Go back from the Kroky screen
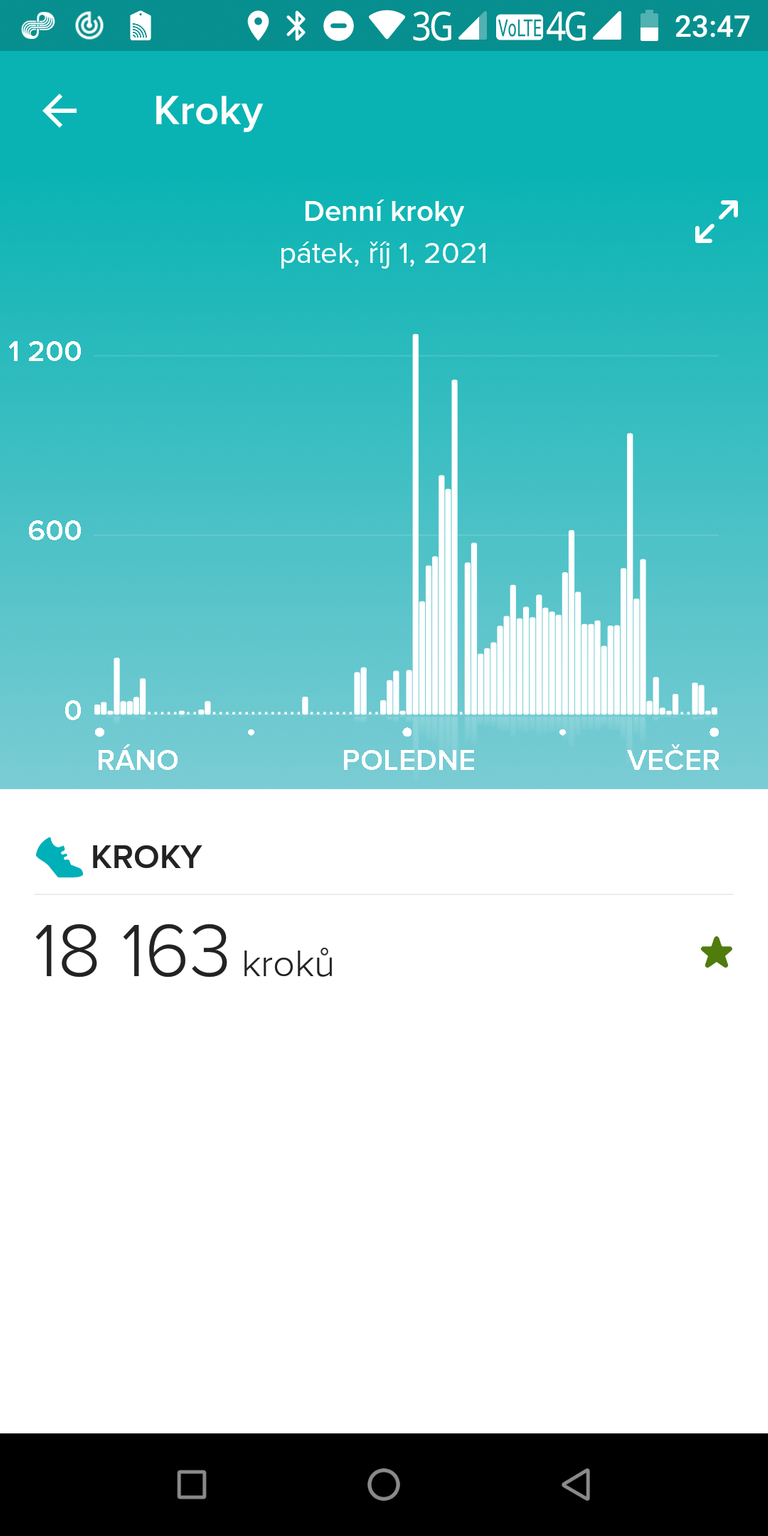Screen dimensions: 768x1536 [x=60, y=111]
